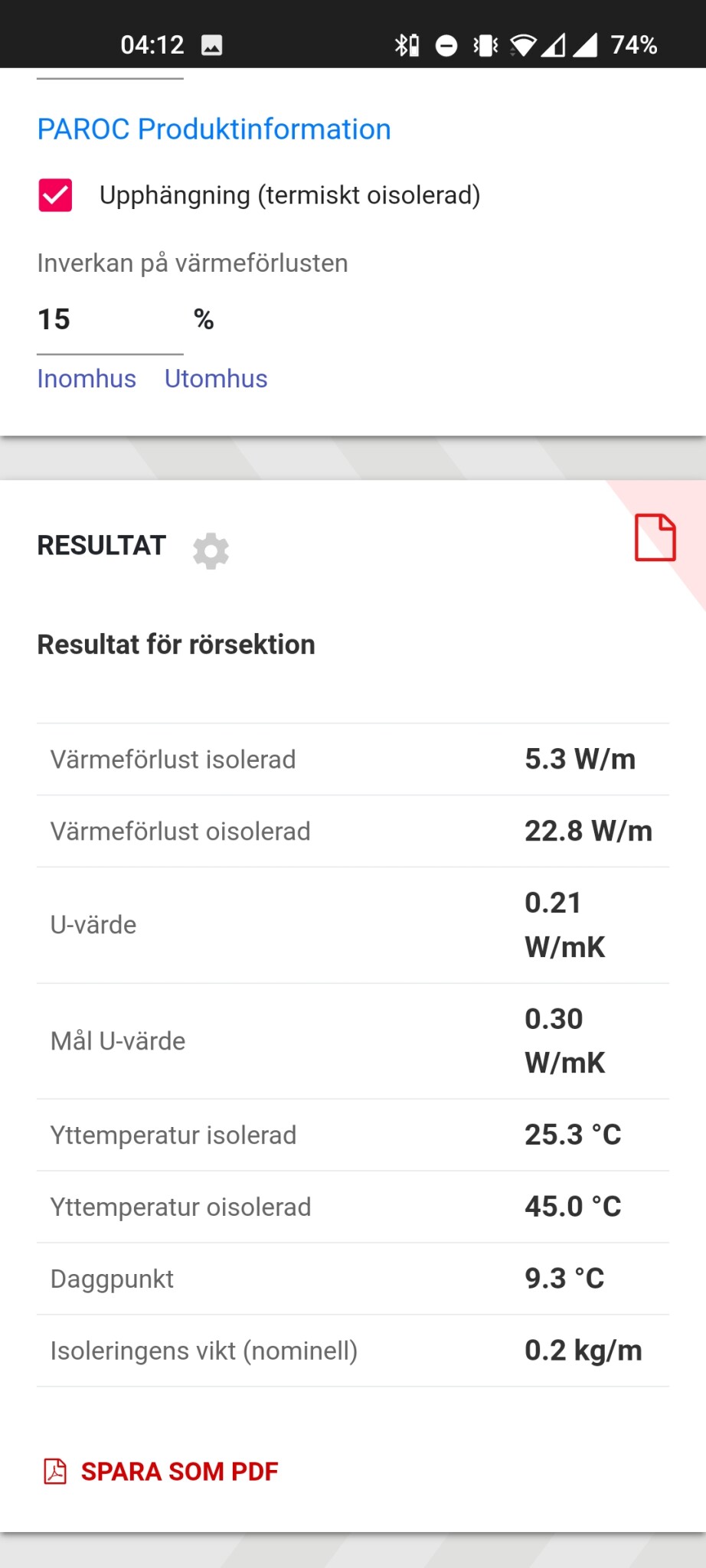Open the PAROC Produktinformation link

[x=214, y=129]
